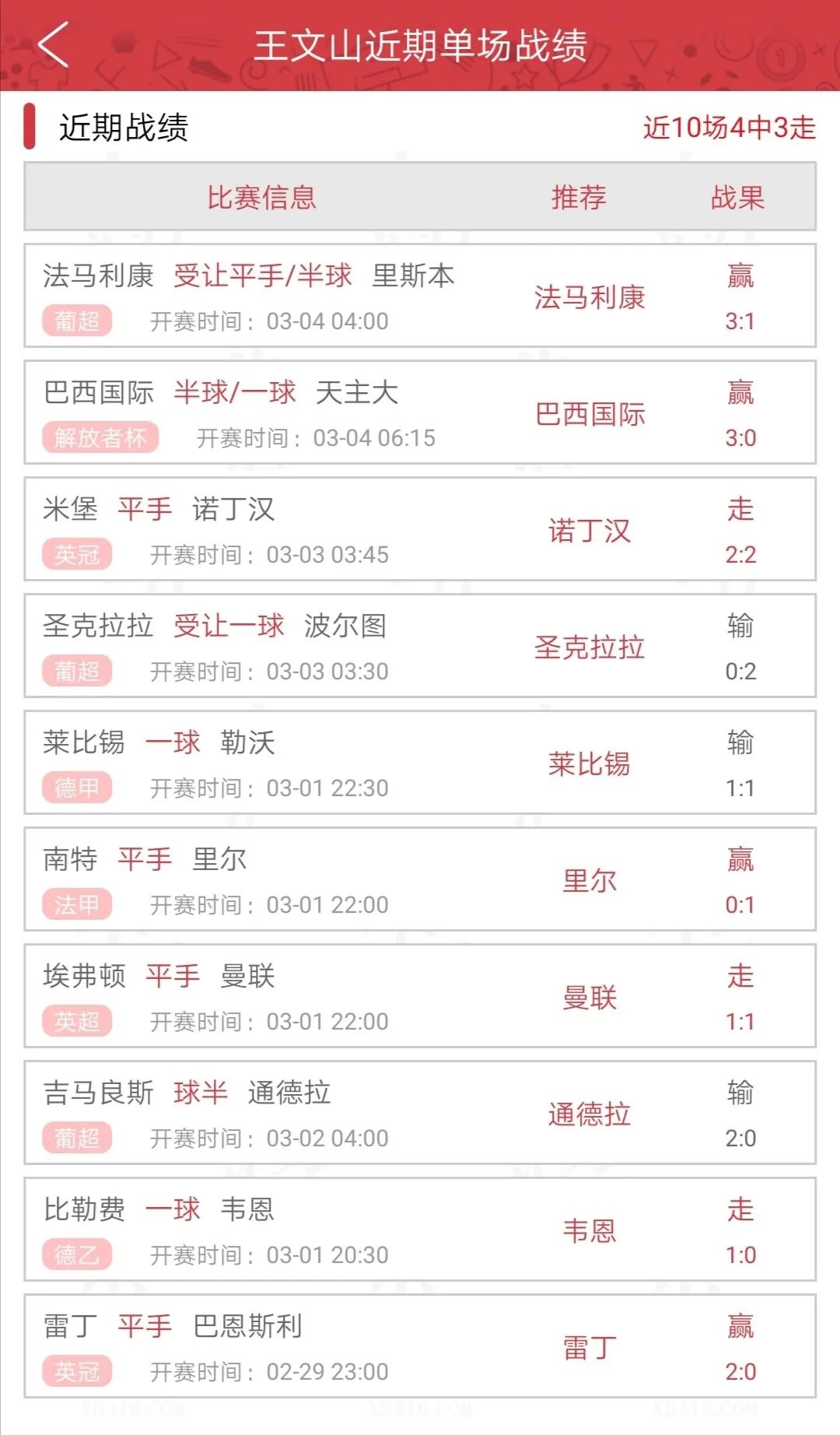840x1435 pixels.
Task: Open the 法马利康 vs 里斯本 match row
Action: coord(420,296)
